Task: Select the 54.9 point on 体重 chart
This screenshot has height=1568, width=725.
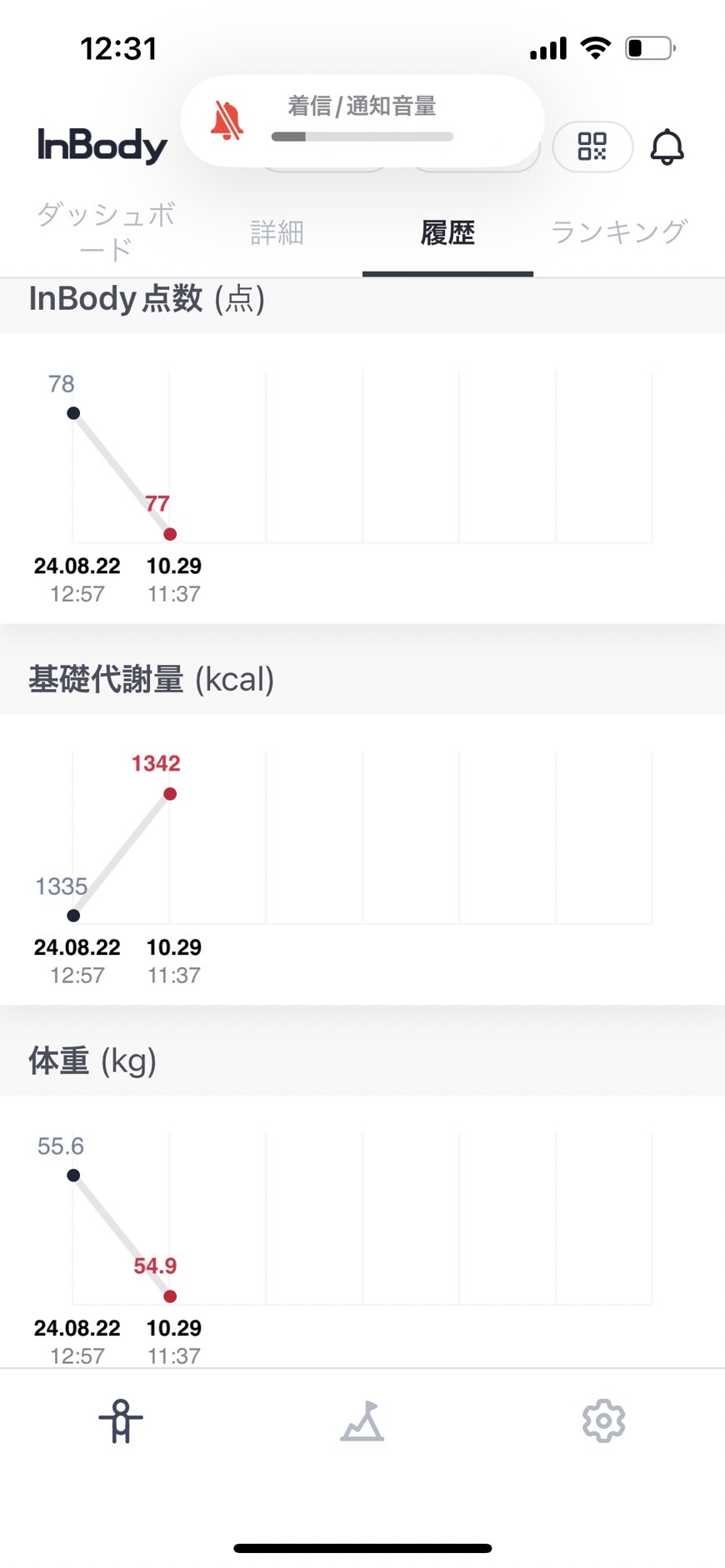Action: pyautogui.click(x=170, y=1296)
